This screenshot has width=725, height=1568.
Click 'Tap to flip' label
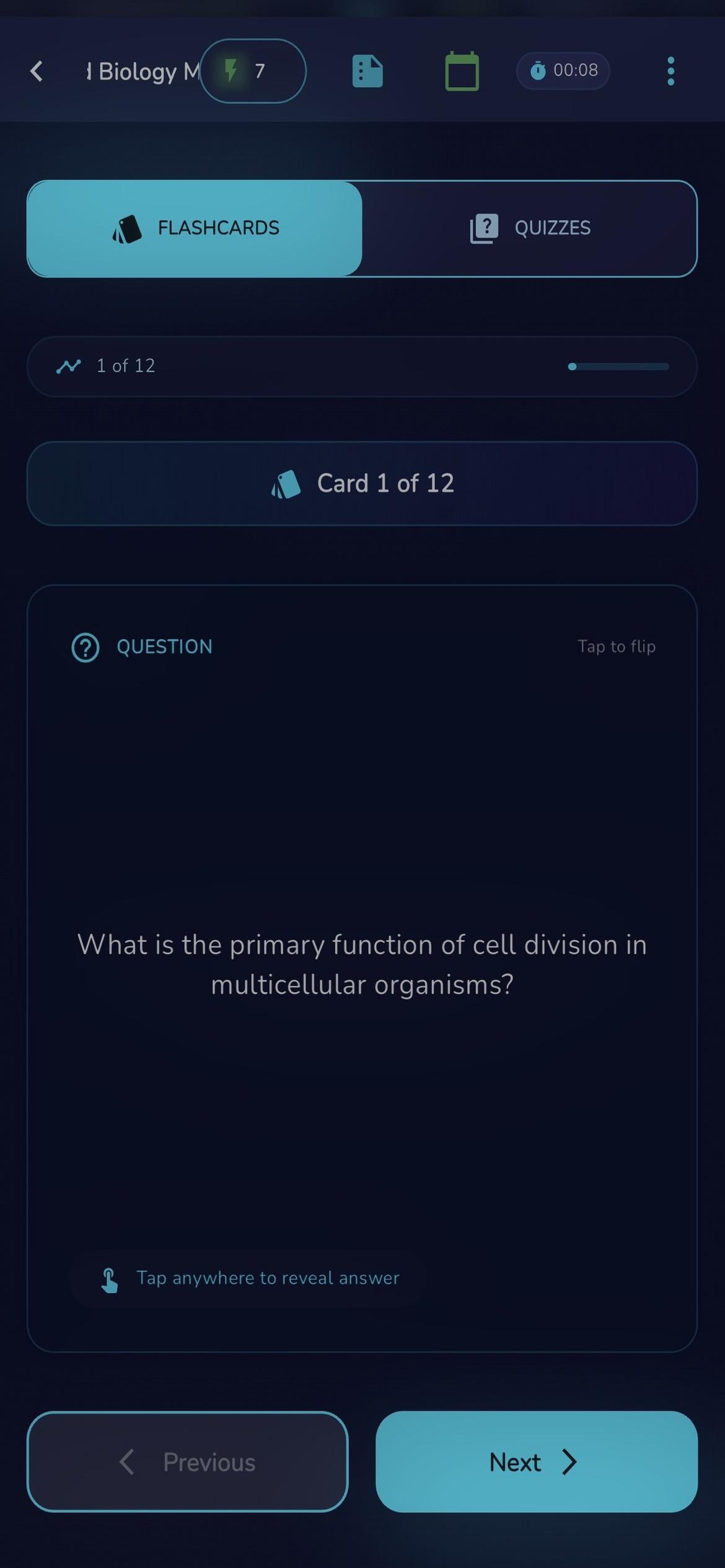click(617, 646)
